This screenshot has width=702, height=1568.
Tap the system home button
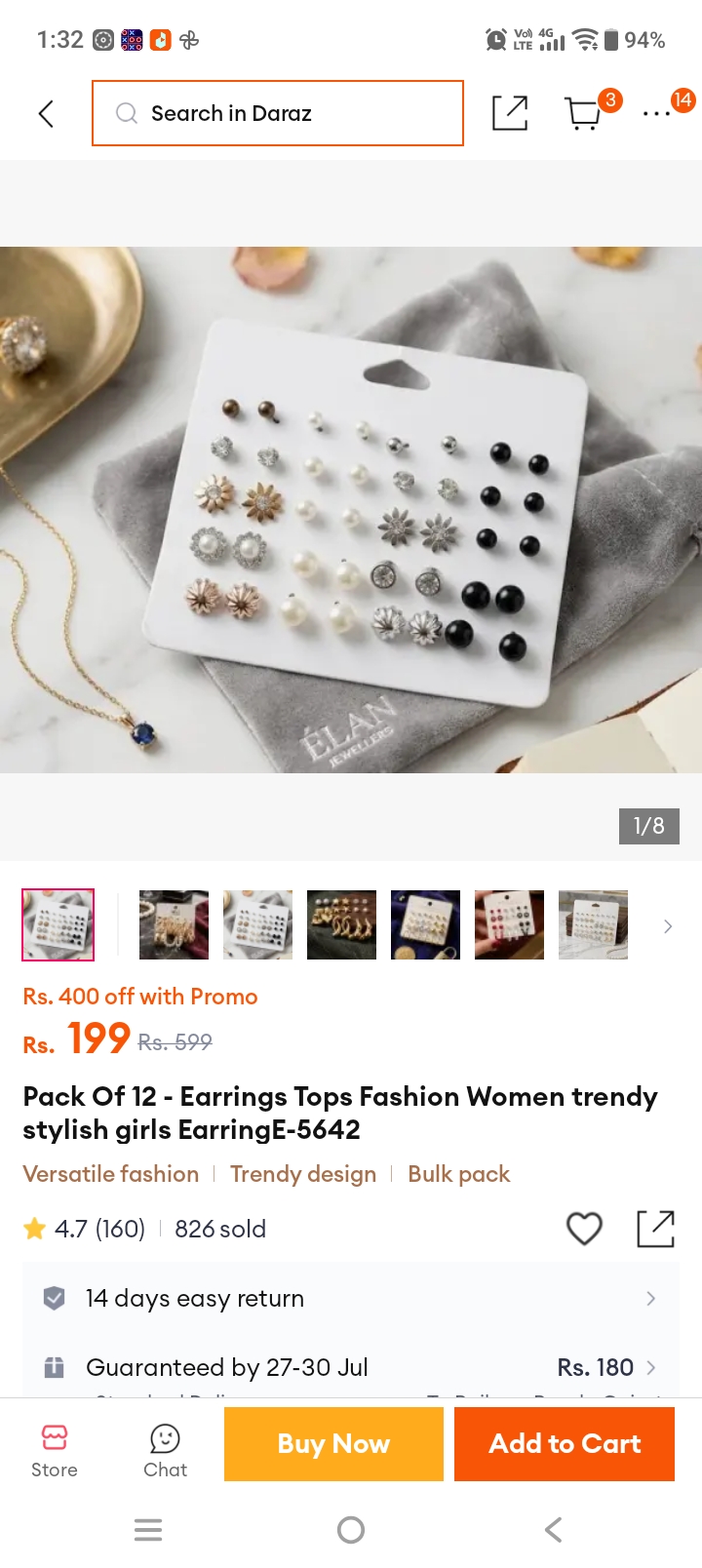[x=351, y=1530]
